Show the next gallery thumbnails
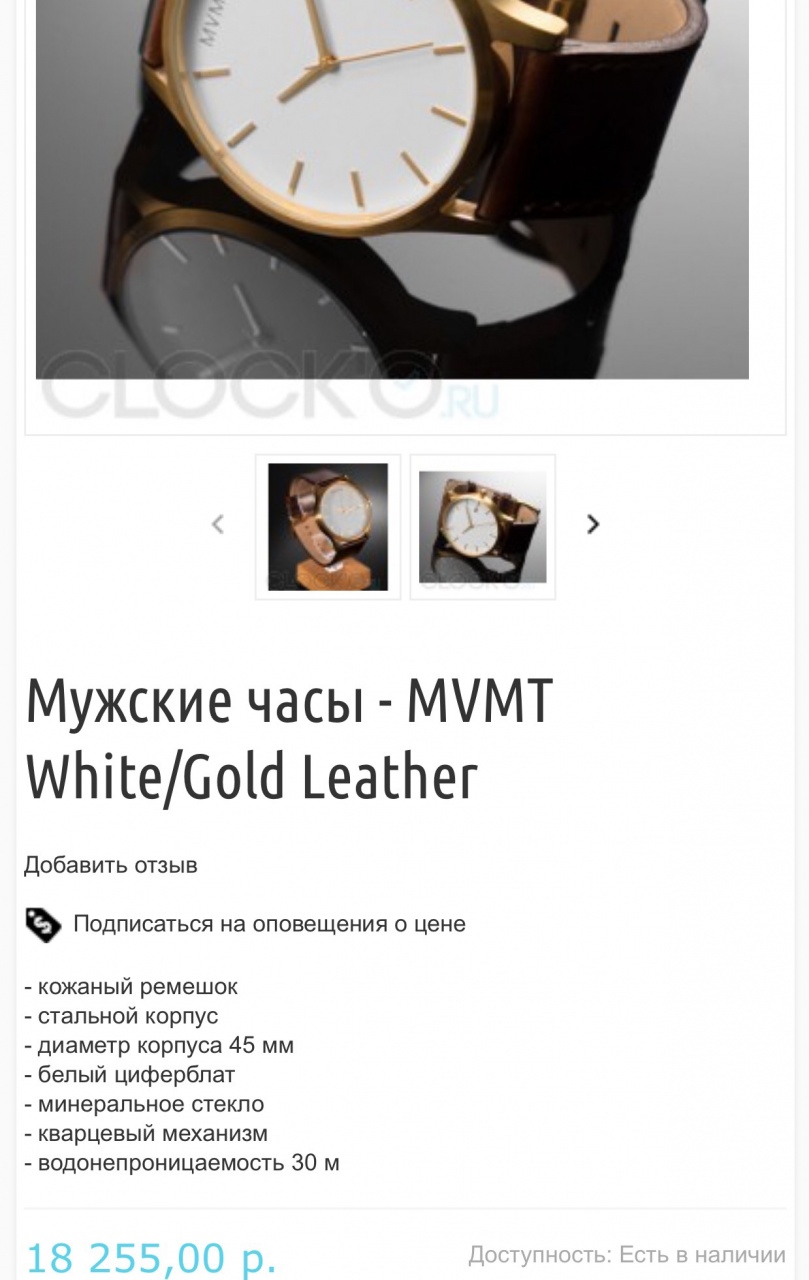 click(593, 524)
